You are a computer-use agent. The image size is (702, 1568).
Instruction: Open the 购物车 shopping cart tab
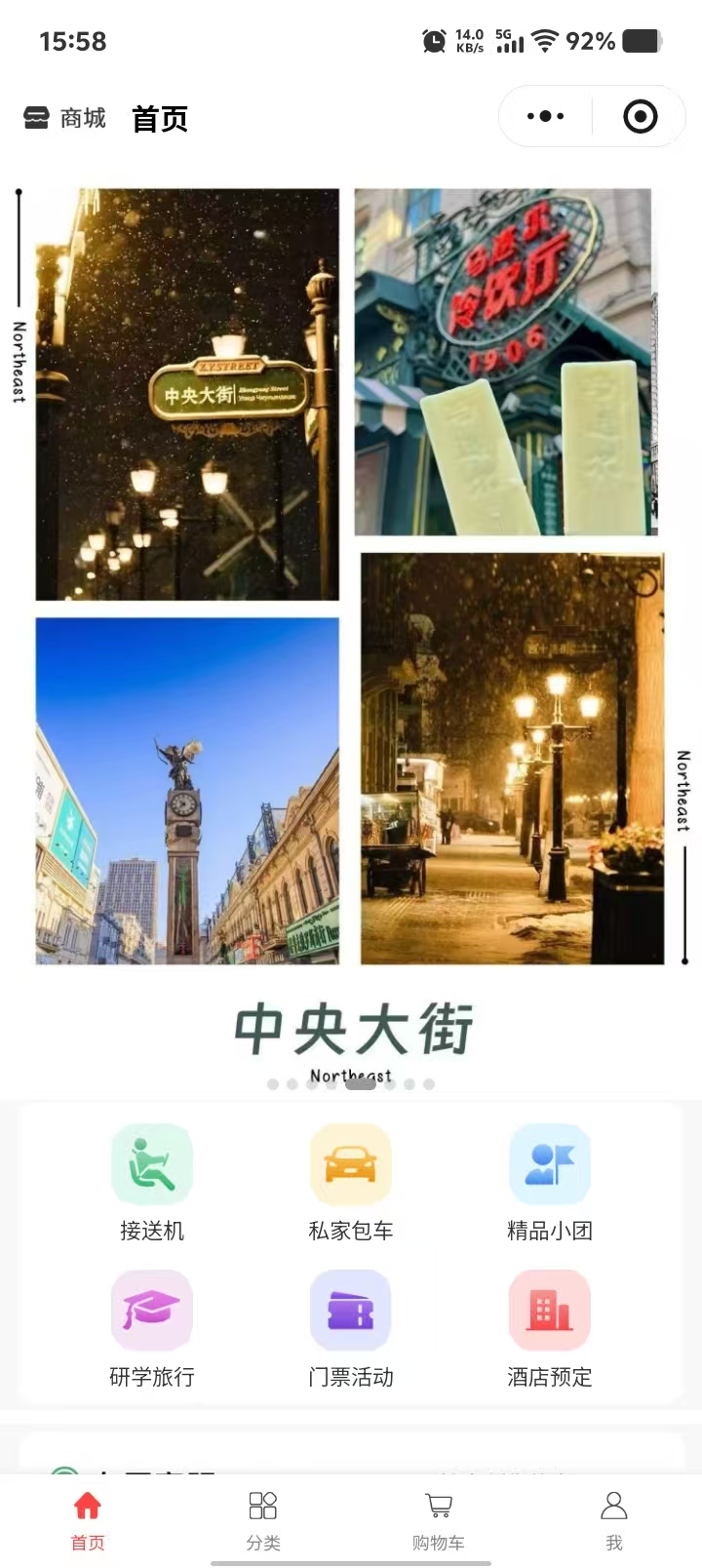click(439, 1519)
